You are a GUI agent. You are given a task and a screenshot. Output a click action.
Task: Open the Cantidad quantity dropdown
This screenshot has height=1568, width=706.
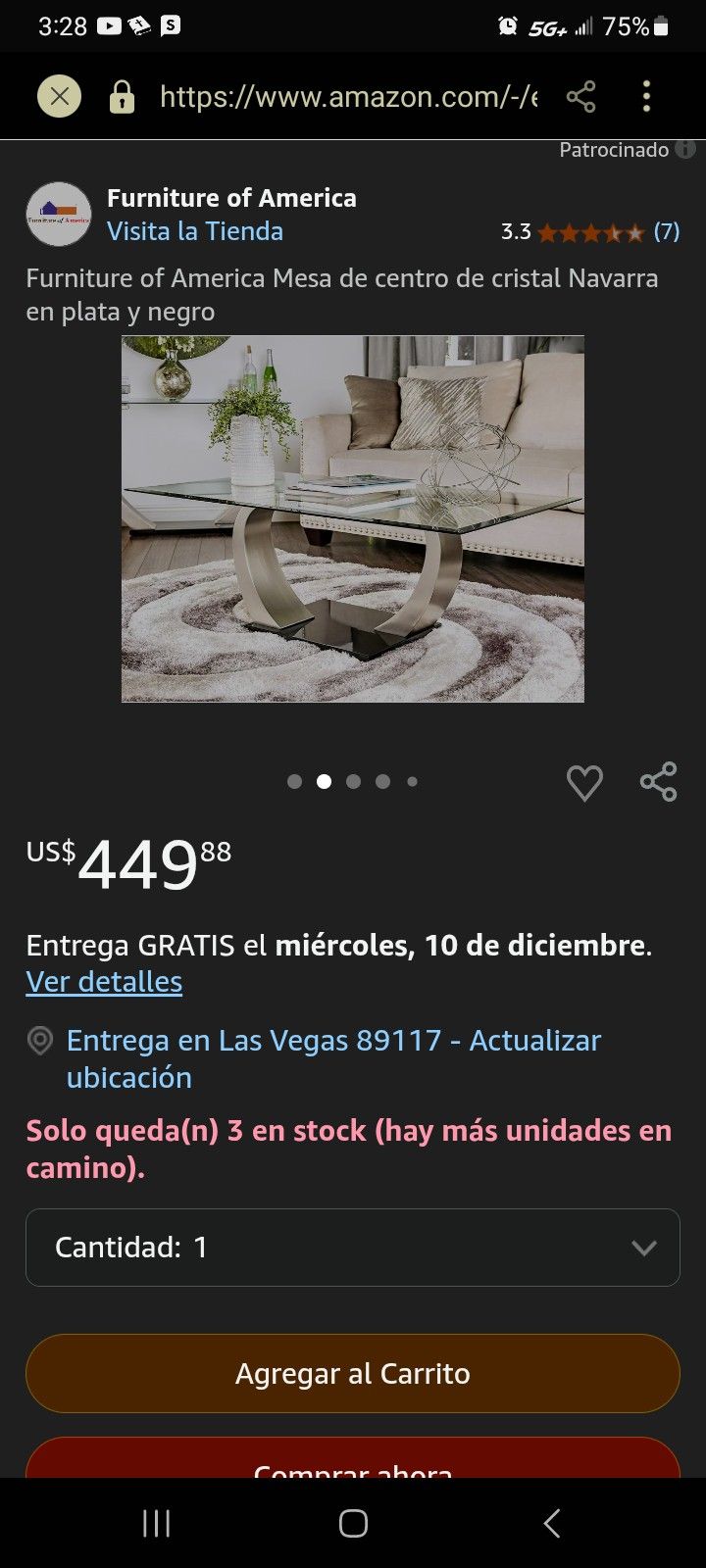tap(353, 1247)
